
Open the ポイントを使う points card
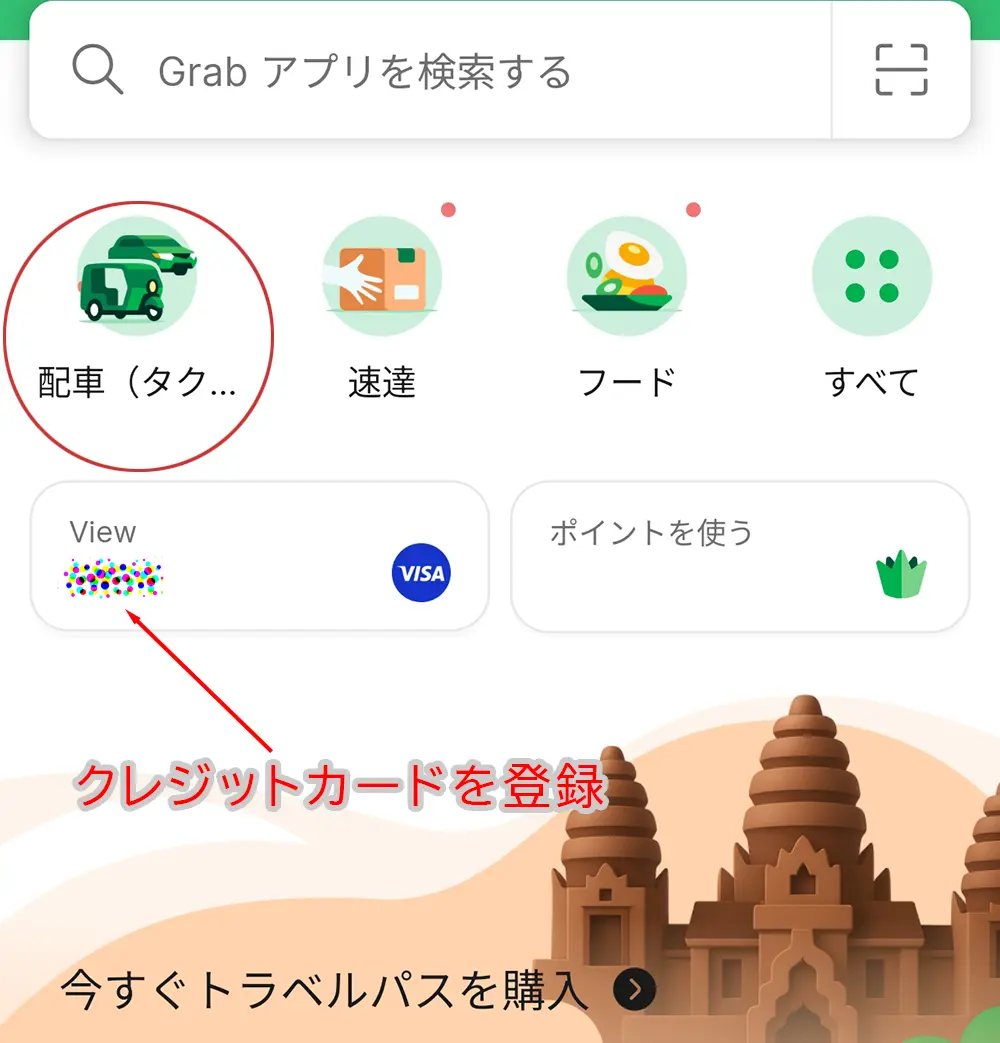click(x=740, y=556)
